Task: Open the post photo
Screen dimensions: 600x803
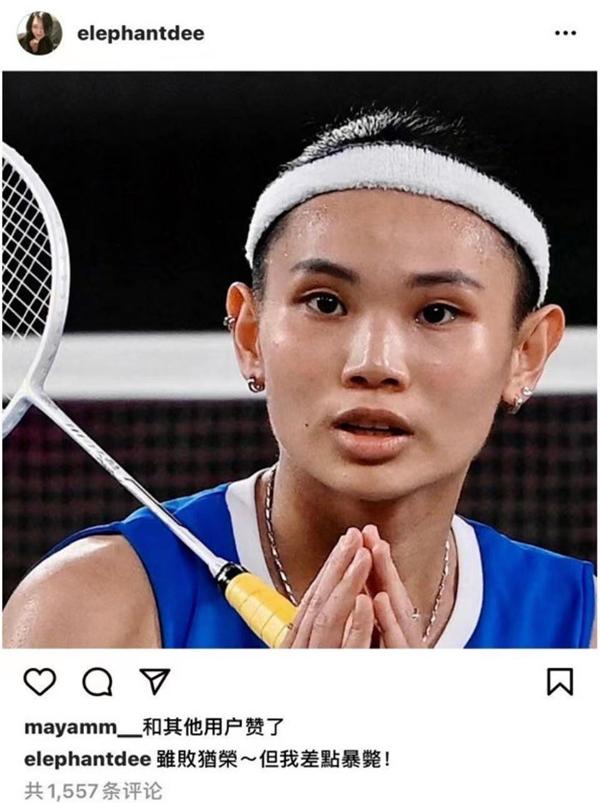Action: tap(300, 360)
